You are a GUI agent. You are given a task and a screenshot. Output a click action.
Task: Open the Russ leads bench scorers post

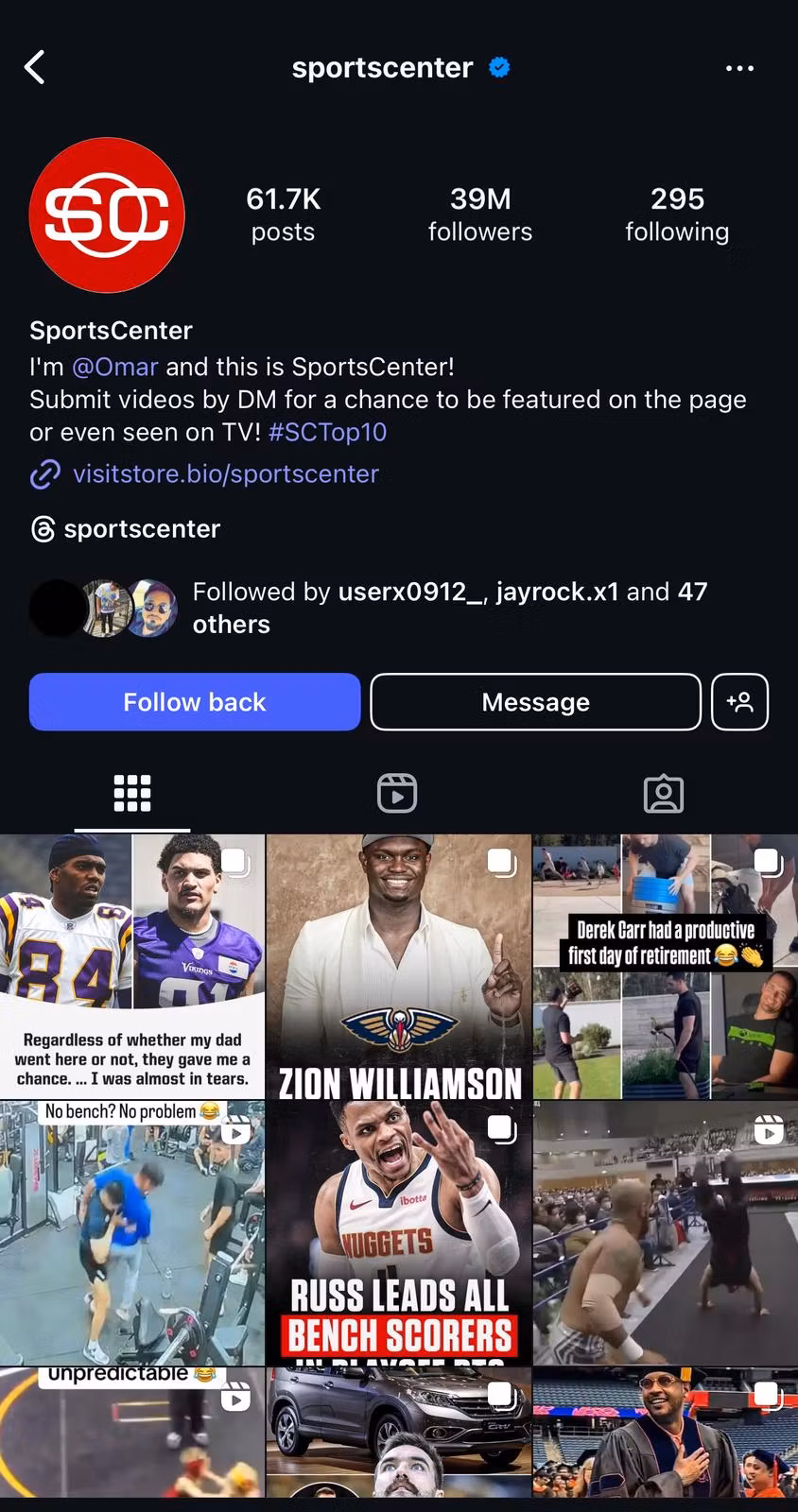tap(399, 1232)
